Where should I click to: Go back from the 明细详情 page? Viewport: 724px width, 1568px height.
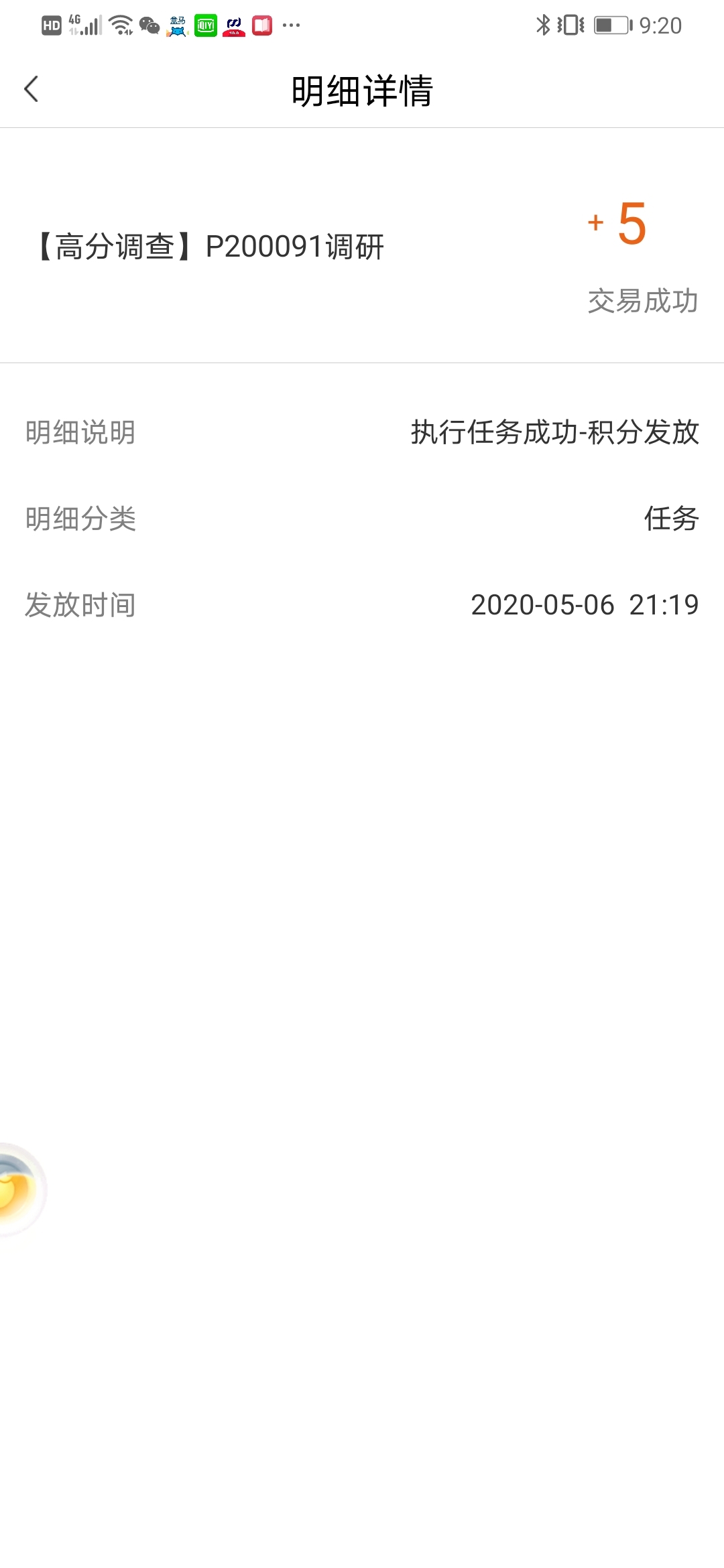click(31, 89)
